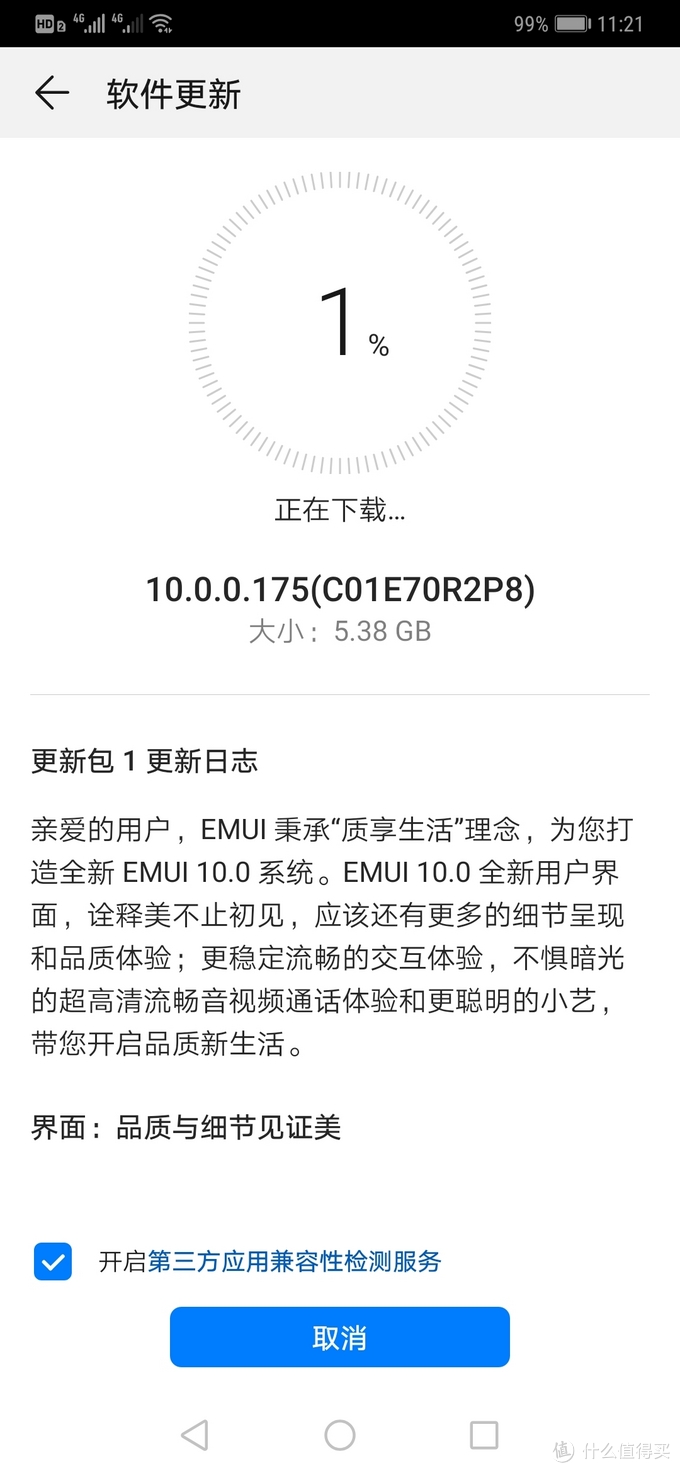This screenshot has width=680, height=1473.
Task: Cancel the download with 取消
Action: click(x=340, y=1337)
